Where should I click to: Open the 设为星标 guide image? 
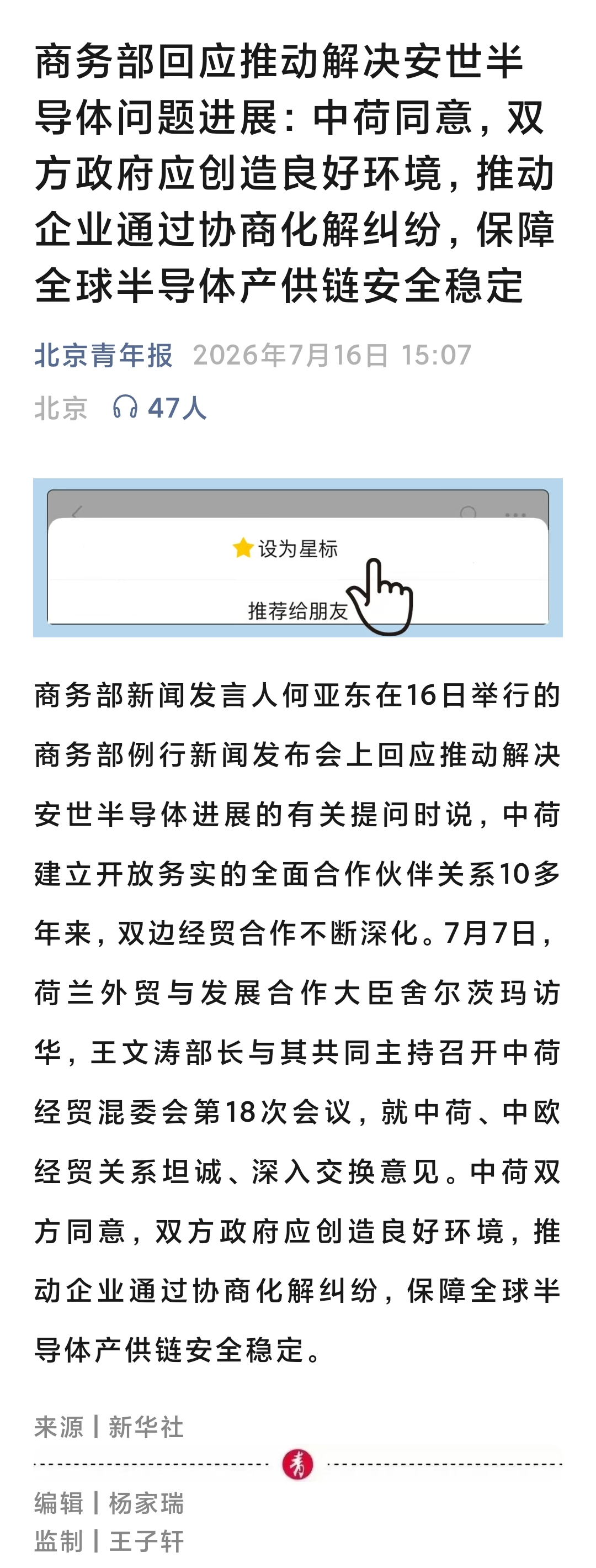298,558
